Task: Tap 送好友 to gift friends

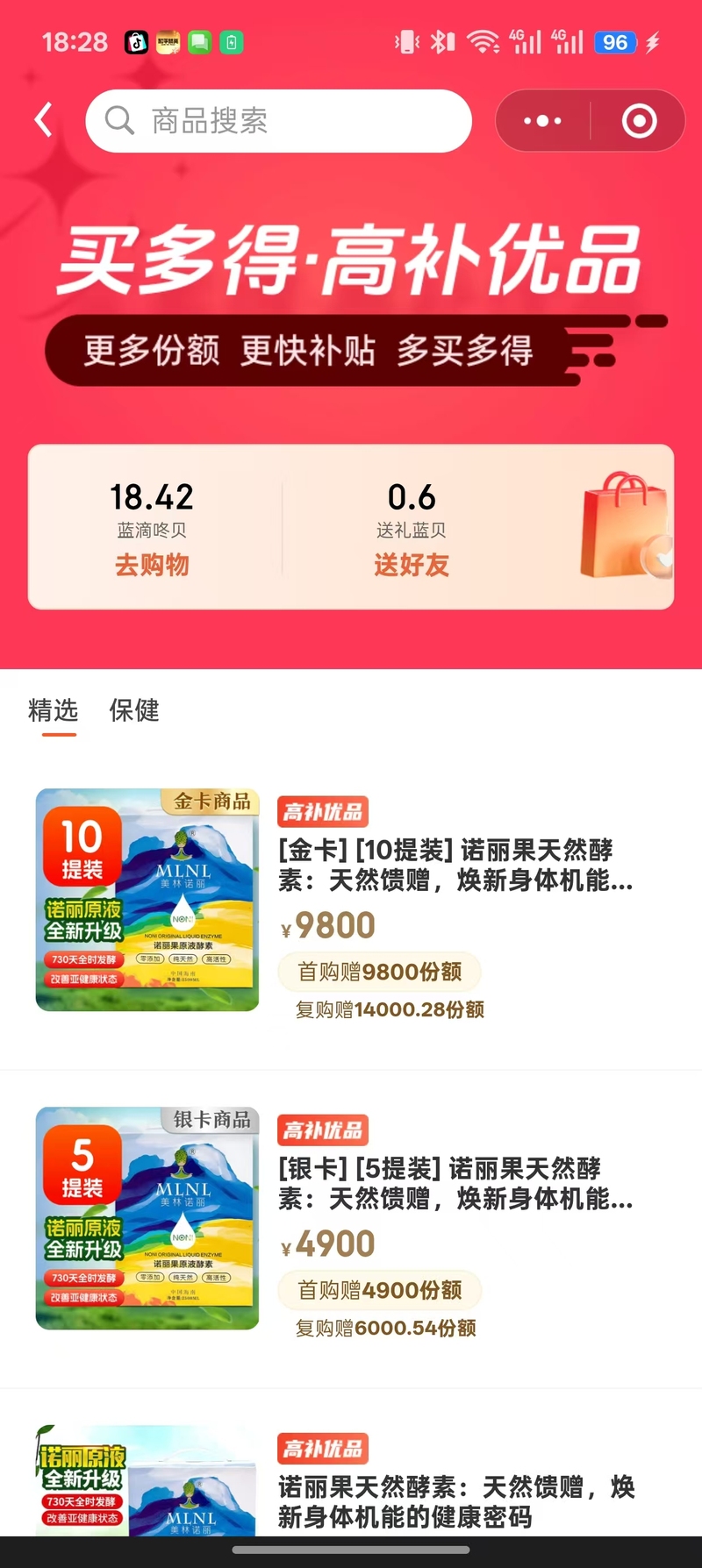Action: click(x=412, y=565)
